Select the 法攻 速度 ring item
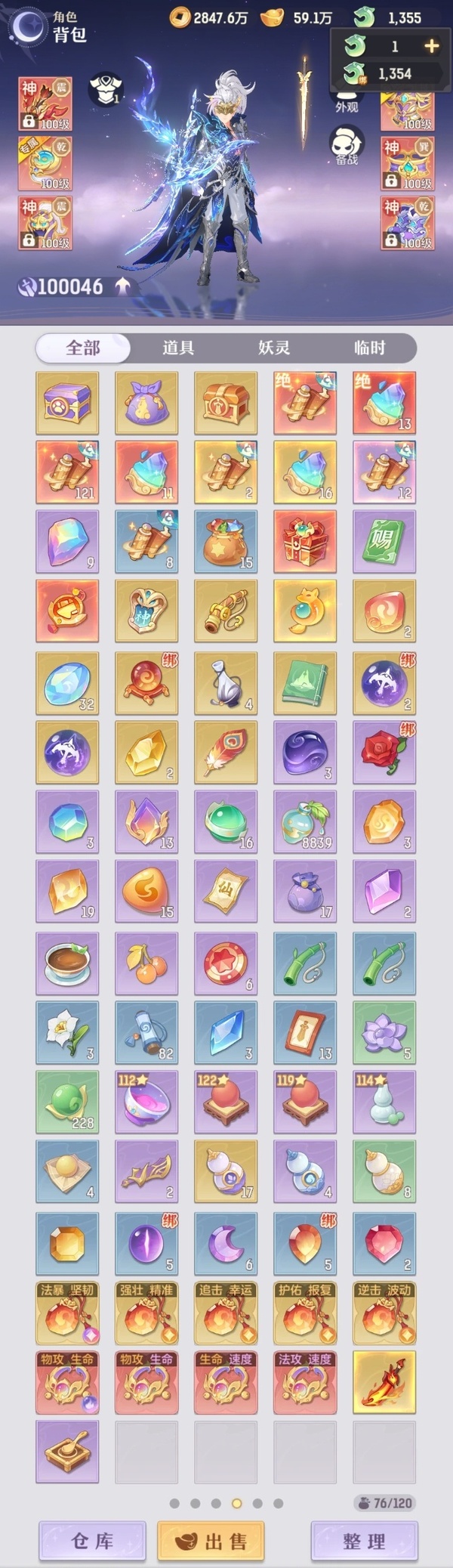 pyautogui.click(x=305, y=1383)
